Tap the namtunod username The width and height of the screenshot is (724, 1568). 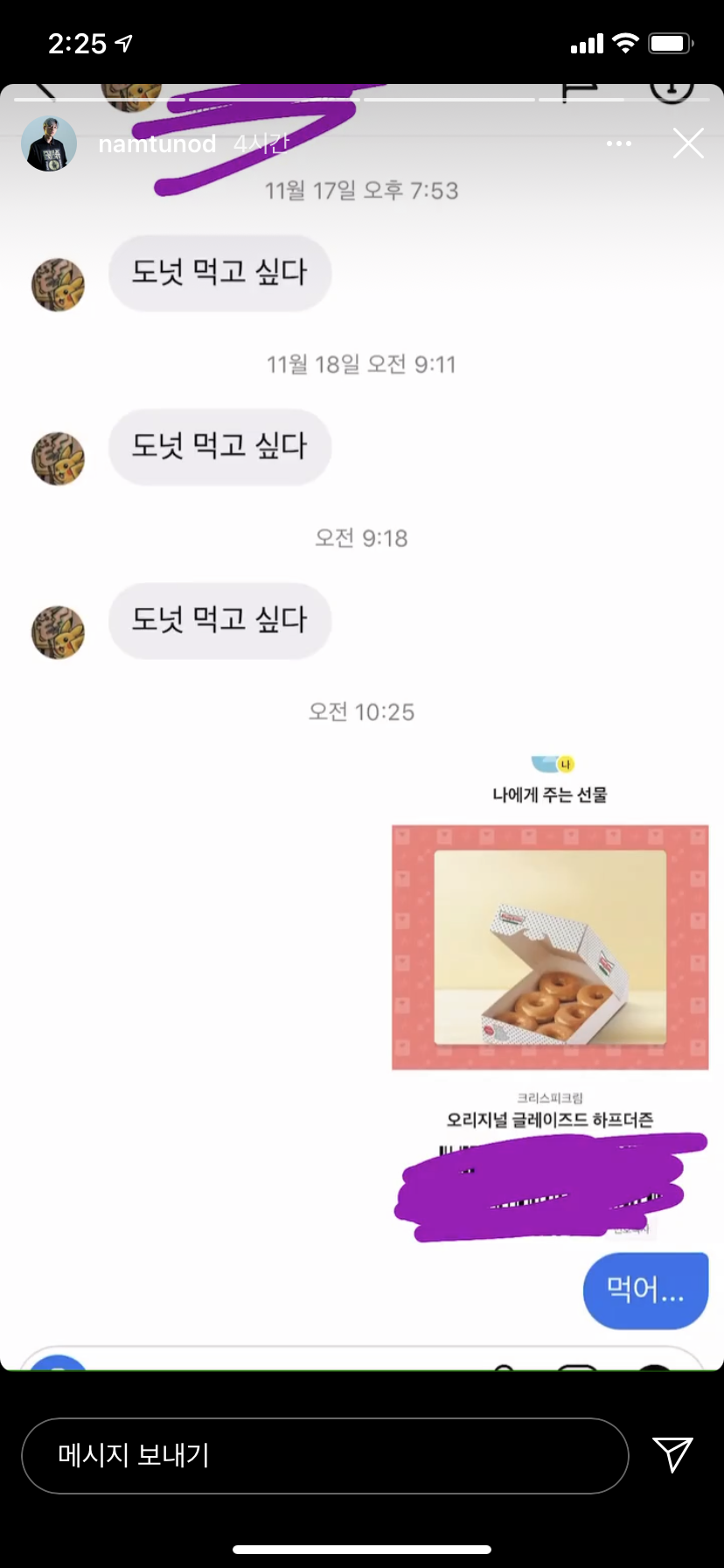[157, 144]
